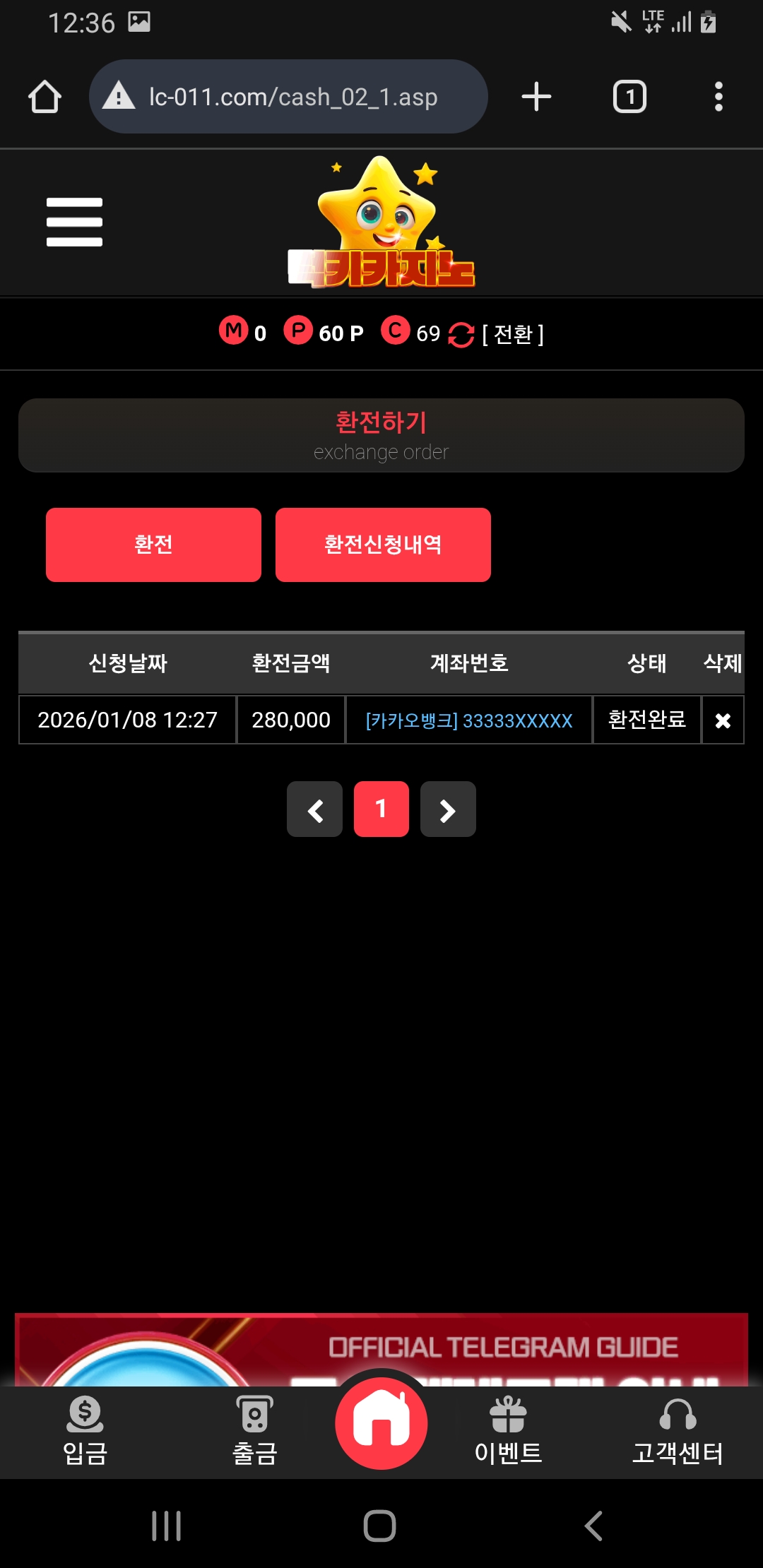Image resolution: width=763 pixels, height=1568 pixels.
Task: Open 환전신청내역 request history
Action: tap(383, 545)
